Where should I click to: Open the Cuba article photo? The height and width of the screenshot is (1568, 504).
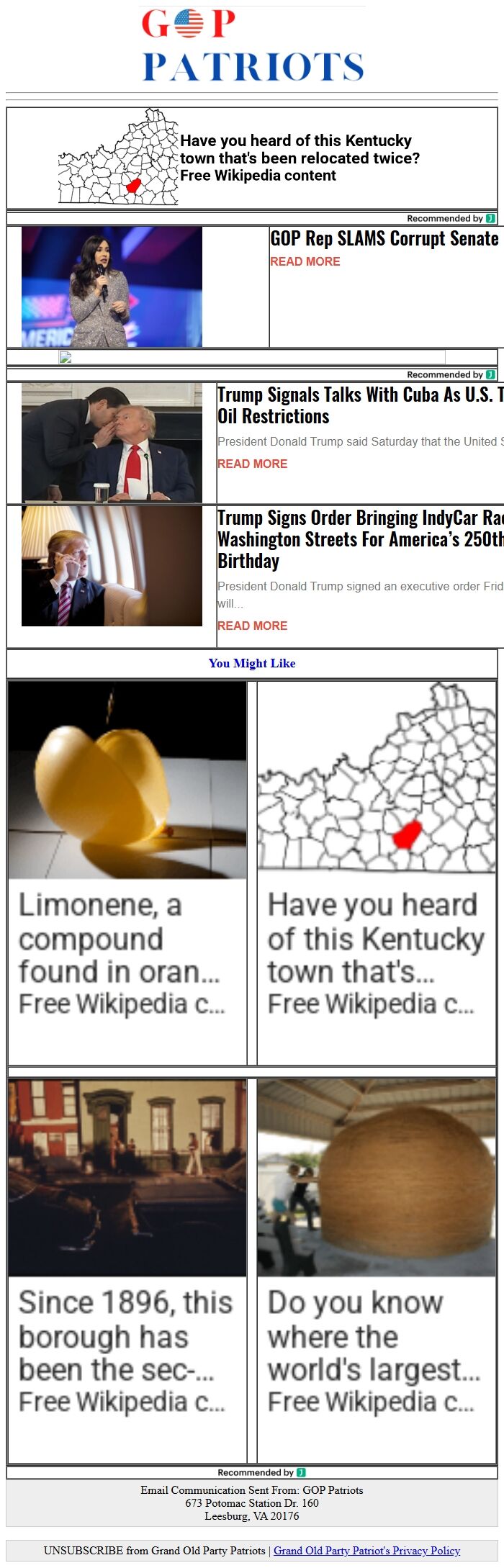click(x=112, y=442)
